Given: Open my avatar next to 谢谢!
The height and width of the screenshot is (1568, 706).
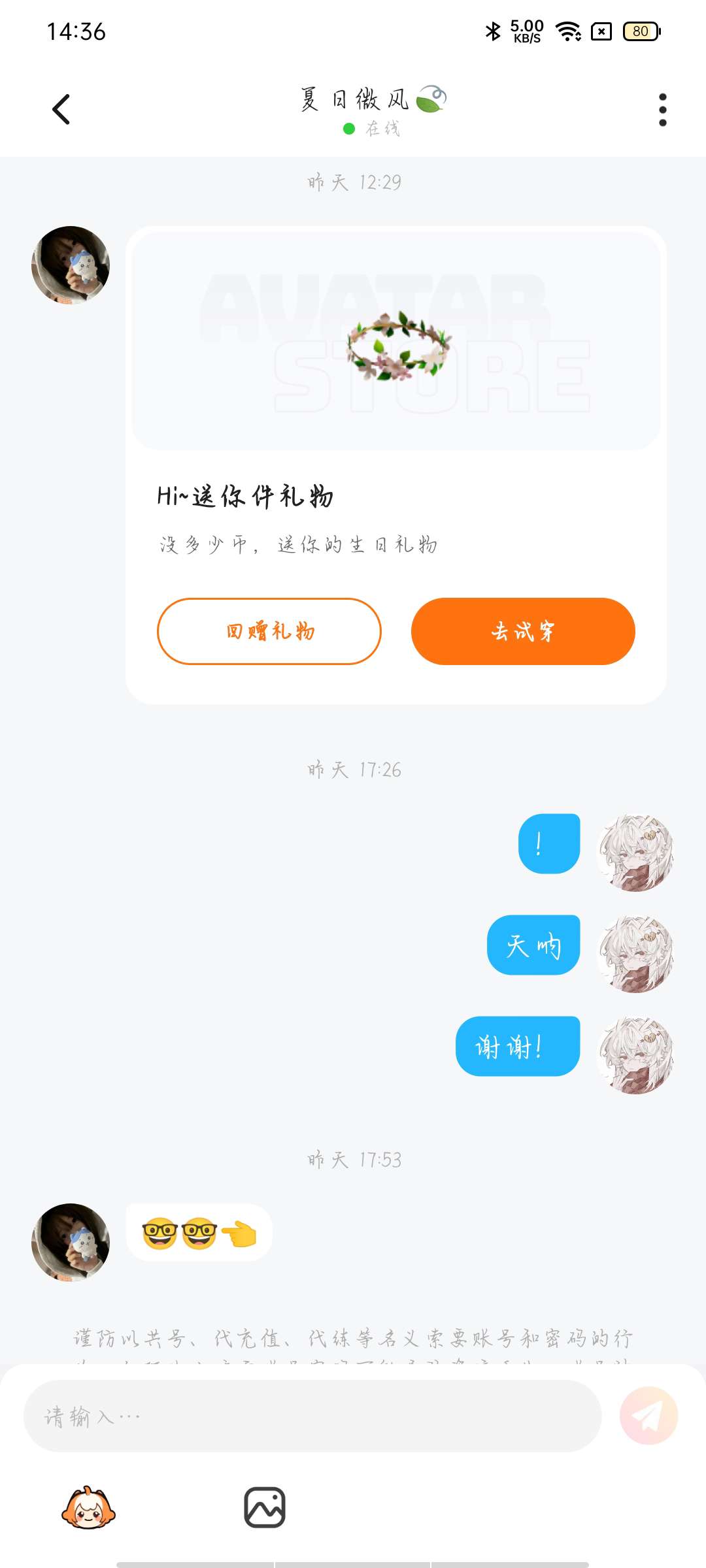Looking at the screenshot, I should (x=635, y=1054).
